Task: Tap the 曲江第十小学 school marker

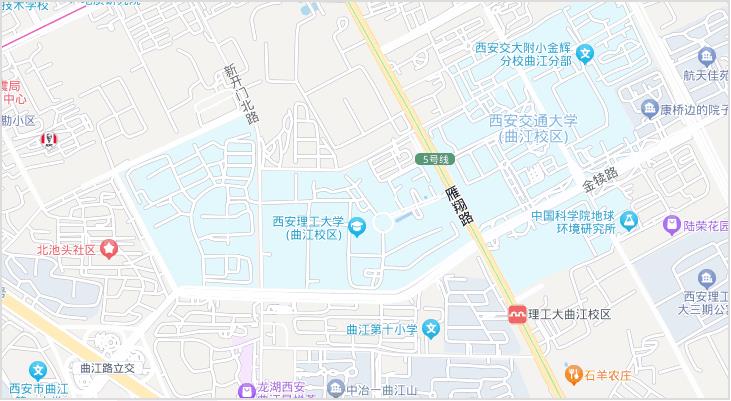Action: 431,328
